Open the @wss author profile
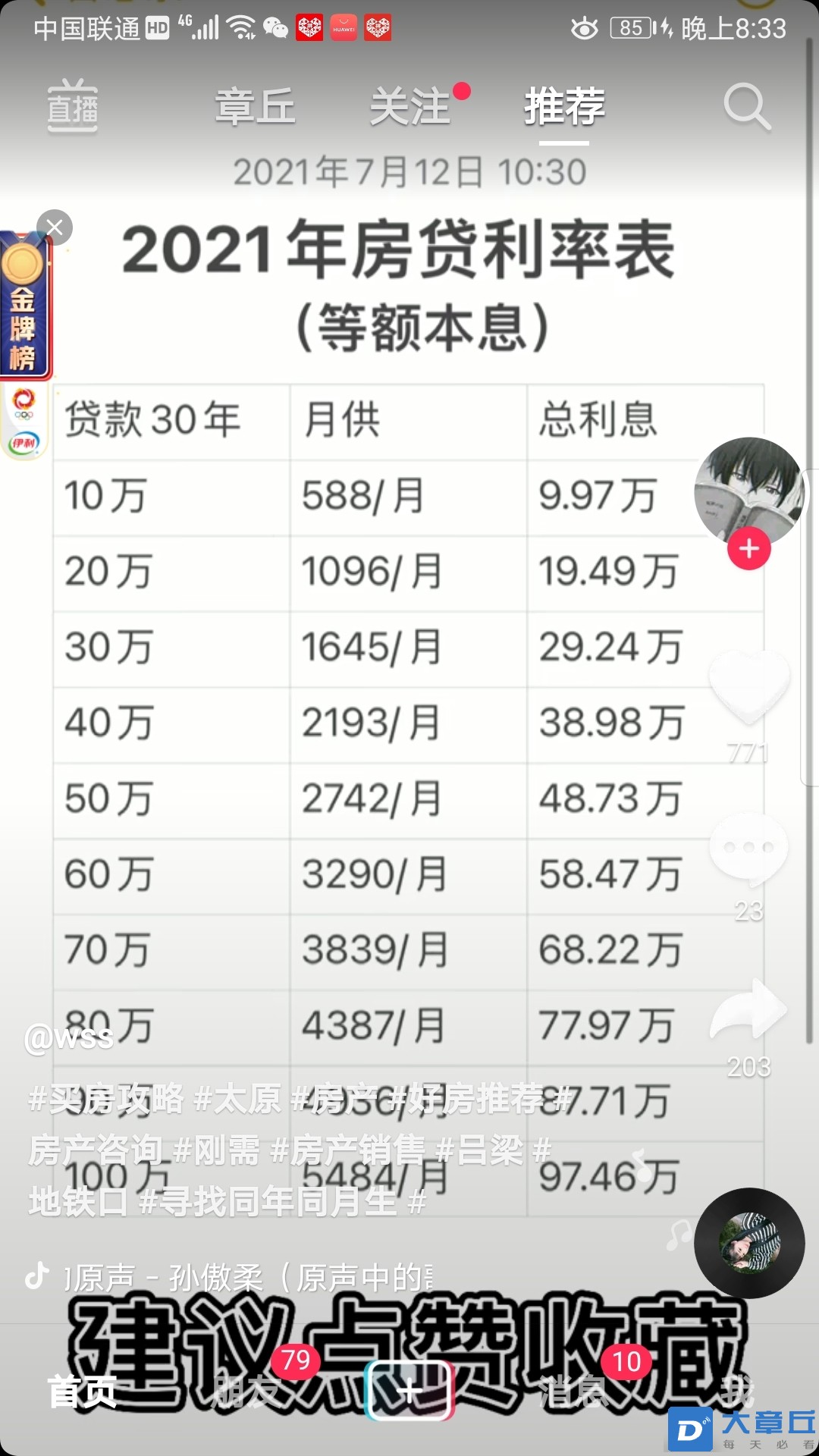 [x=70, y=1037]
